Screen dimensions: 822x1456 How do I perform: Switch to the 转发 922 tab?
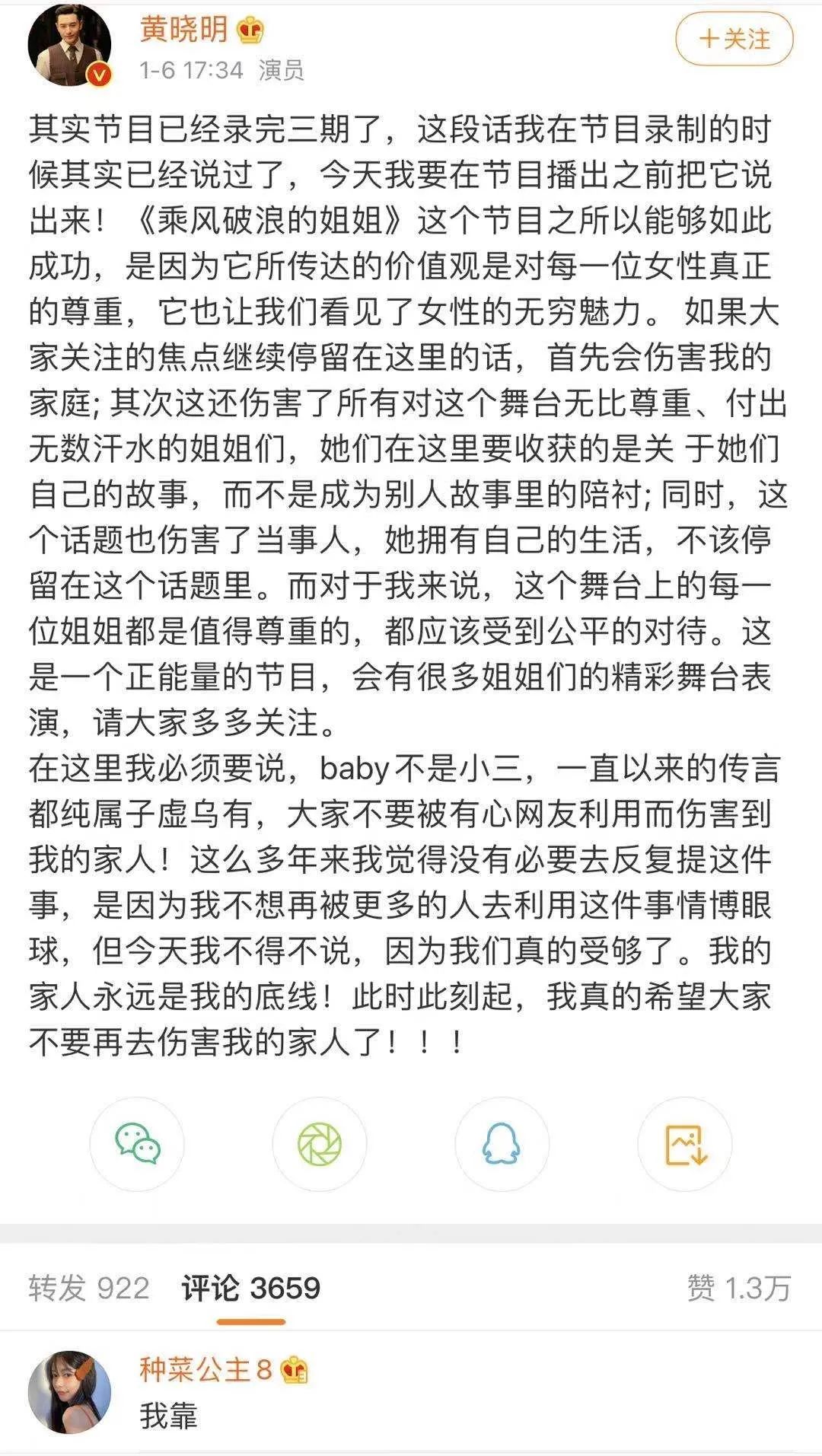(x=89, y=1288)
